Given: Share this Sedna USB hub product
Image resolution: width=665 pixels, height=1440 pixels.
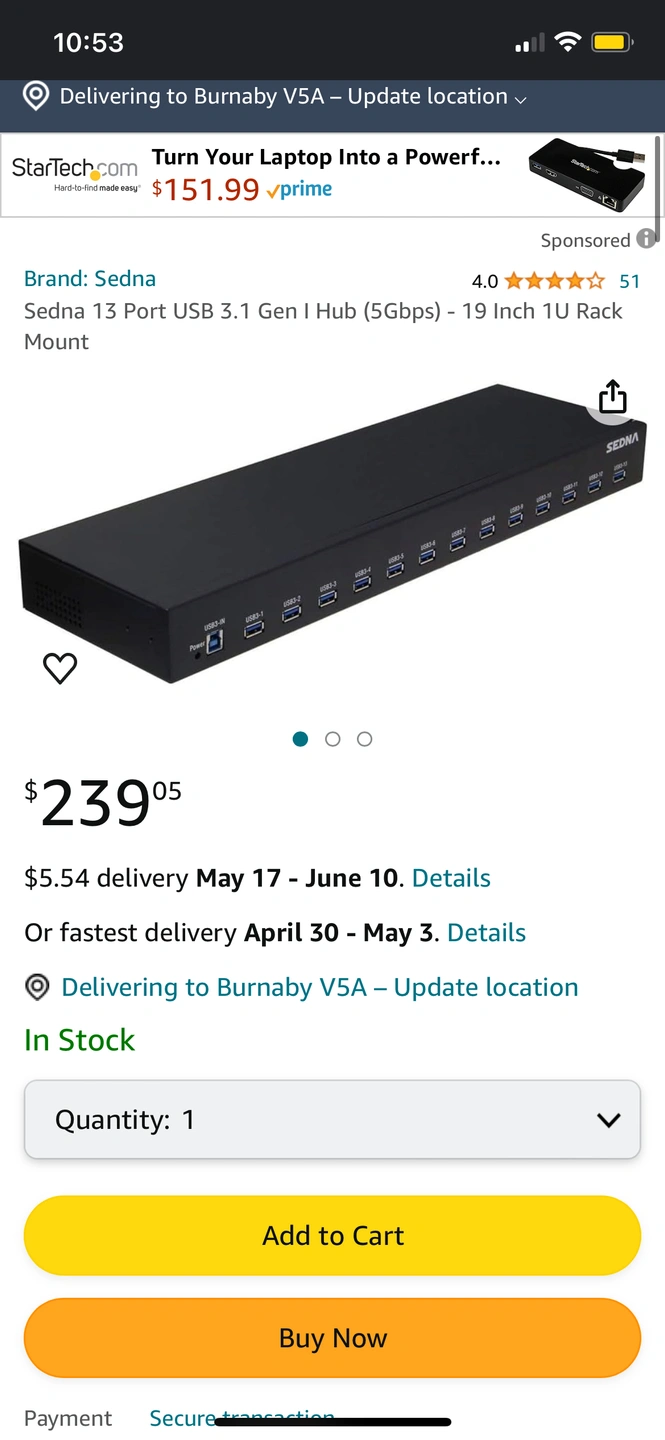Looking at the screenshot, I should 612,397.
